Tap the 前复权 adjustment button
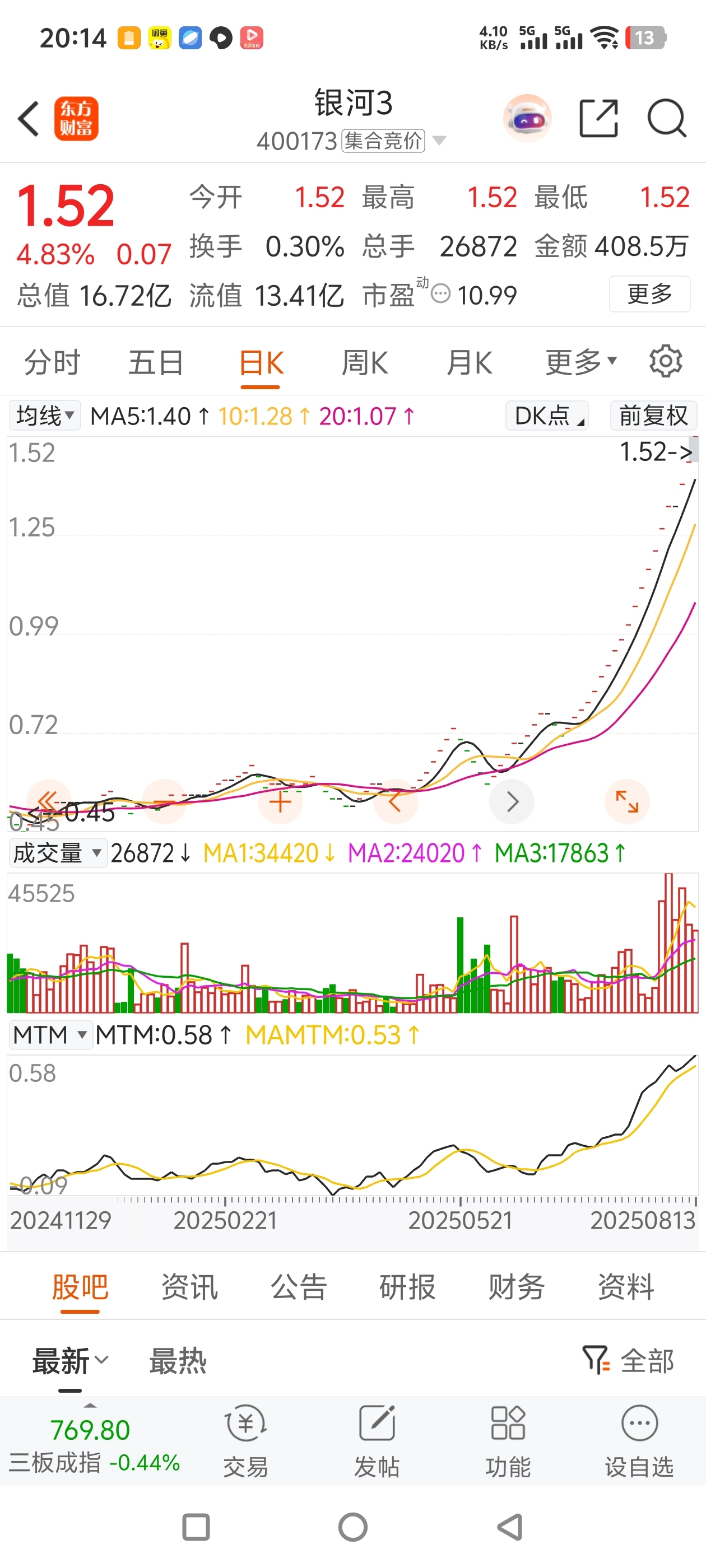This screenshot has width=706, height=1568. point(653,416)
